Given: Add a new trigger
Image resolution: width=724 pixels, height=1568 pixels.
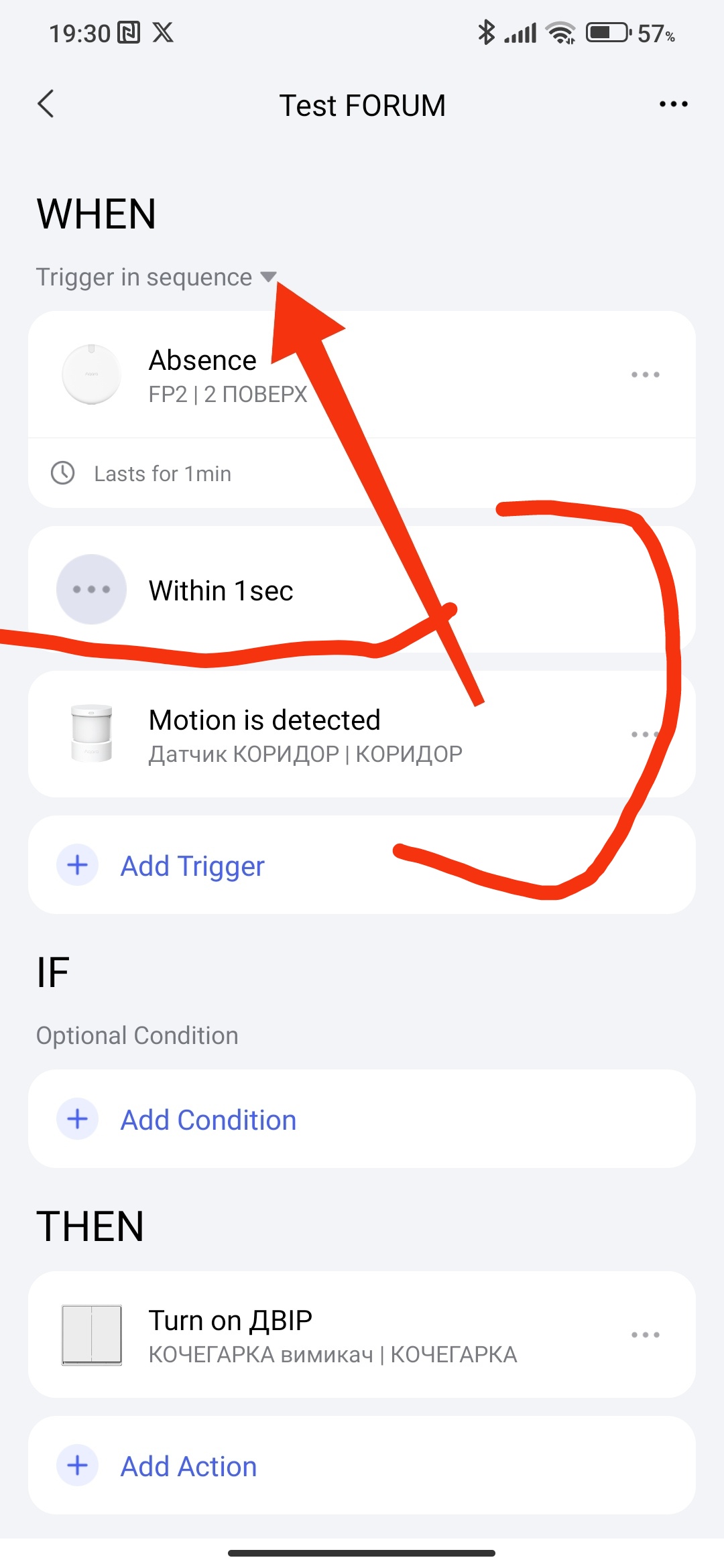Looking at the screenshot, I should click(x=192, y=866).
